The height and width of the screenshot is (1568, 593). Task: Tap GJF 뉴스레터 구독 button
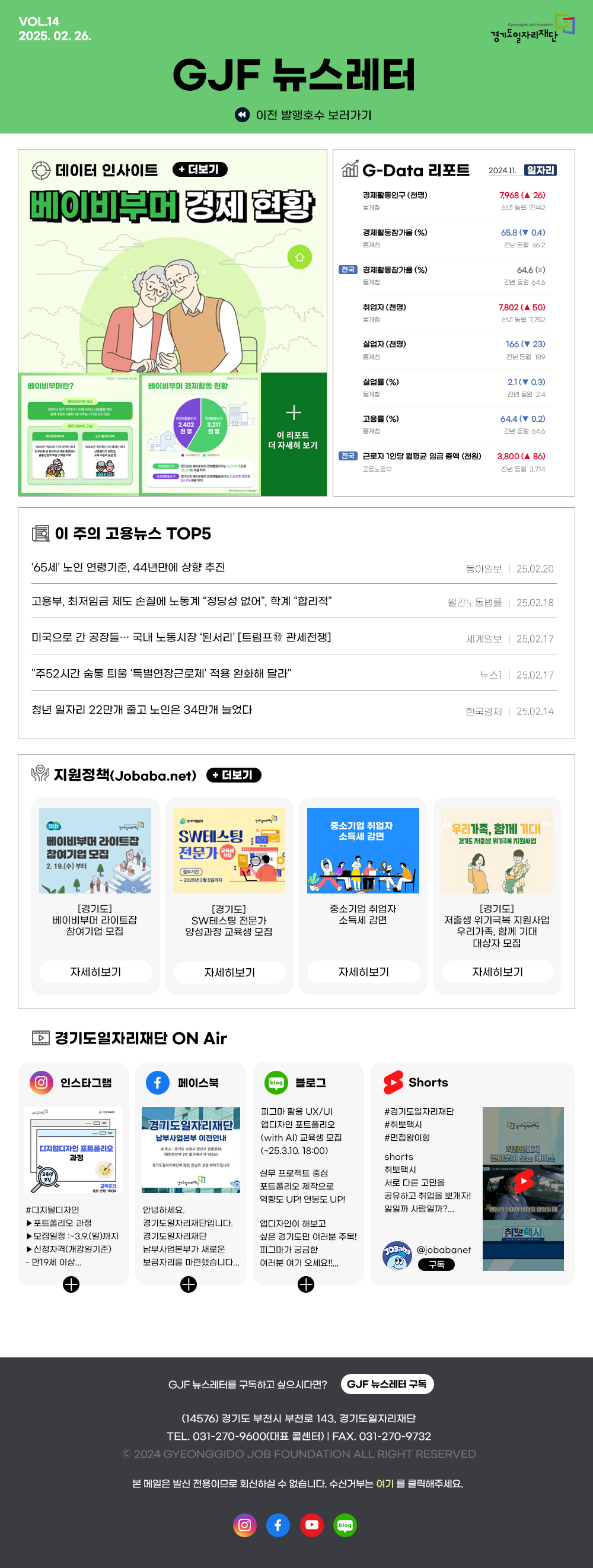[387, 1384]
